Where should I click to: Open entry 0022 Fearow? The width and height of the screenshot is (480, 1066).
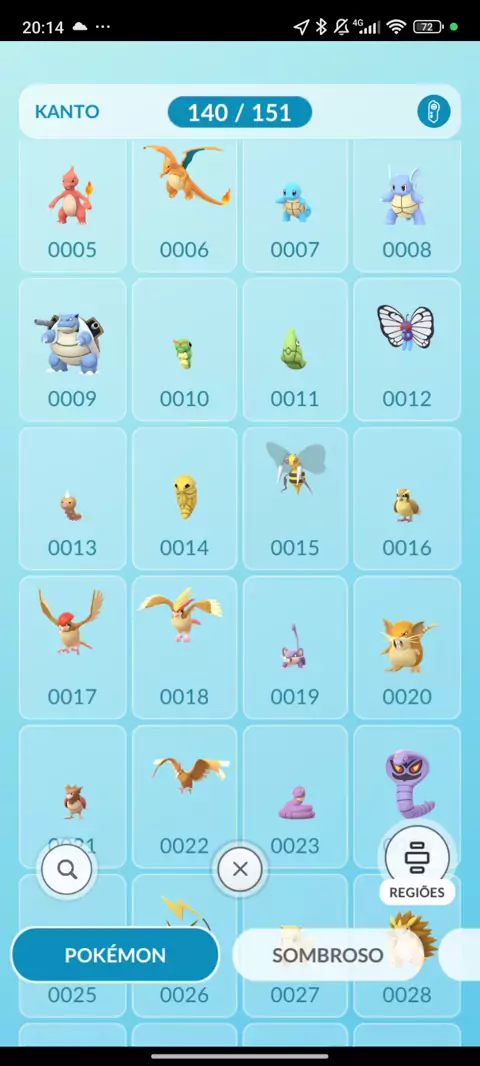click(184, 796)
